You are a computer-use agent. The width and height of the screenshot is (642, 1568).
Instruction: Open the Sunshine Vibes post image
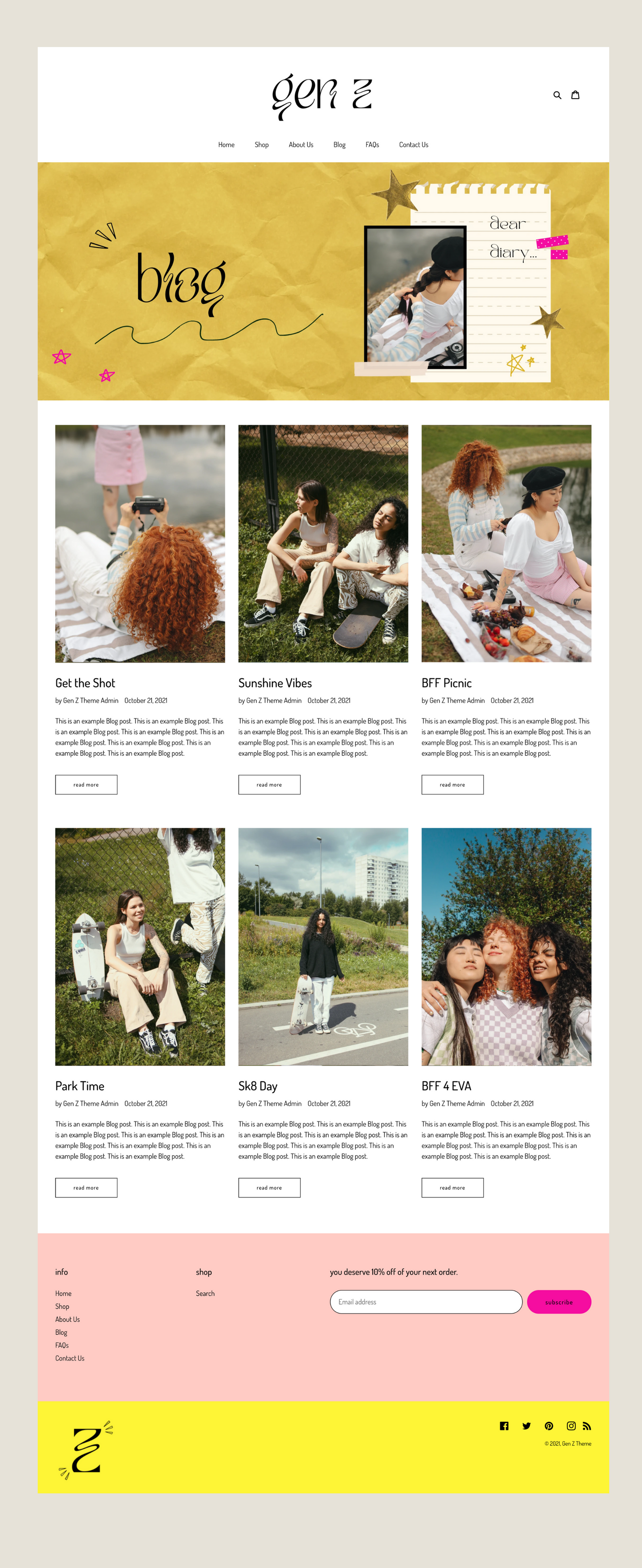(x=323, y=543)
